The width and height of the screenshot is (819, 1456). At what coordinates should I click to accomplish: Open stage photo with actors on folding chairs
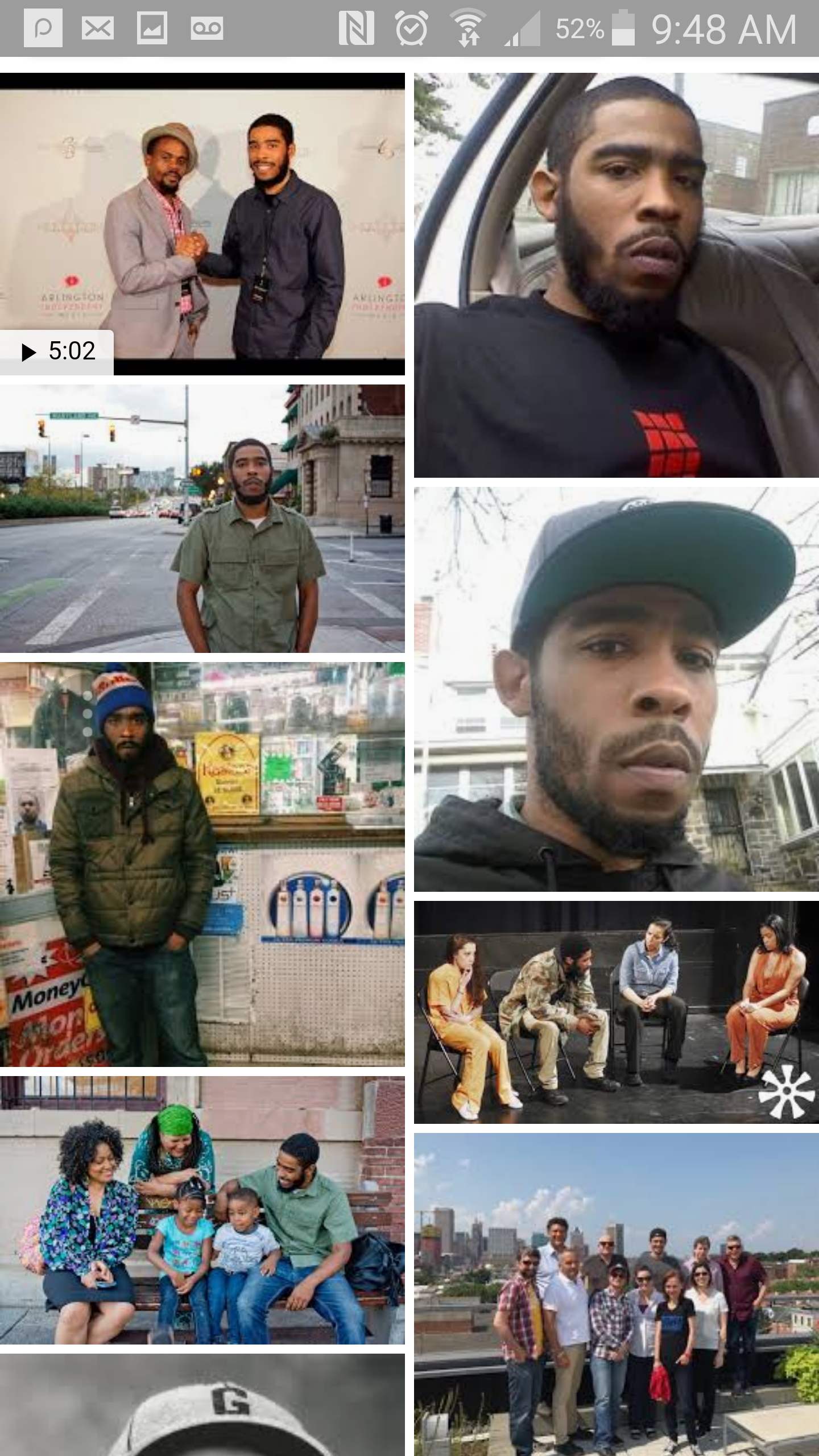(616, 1012)
